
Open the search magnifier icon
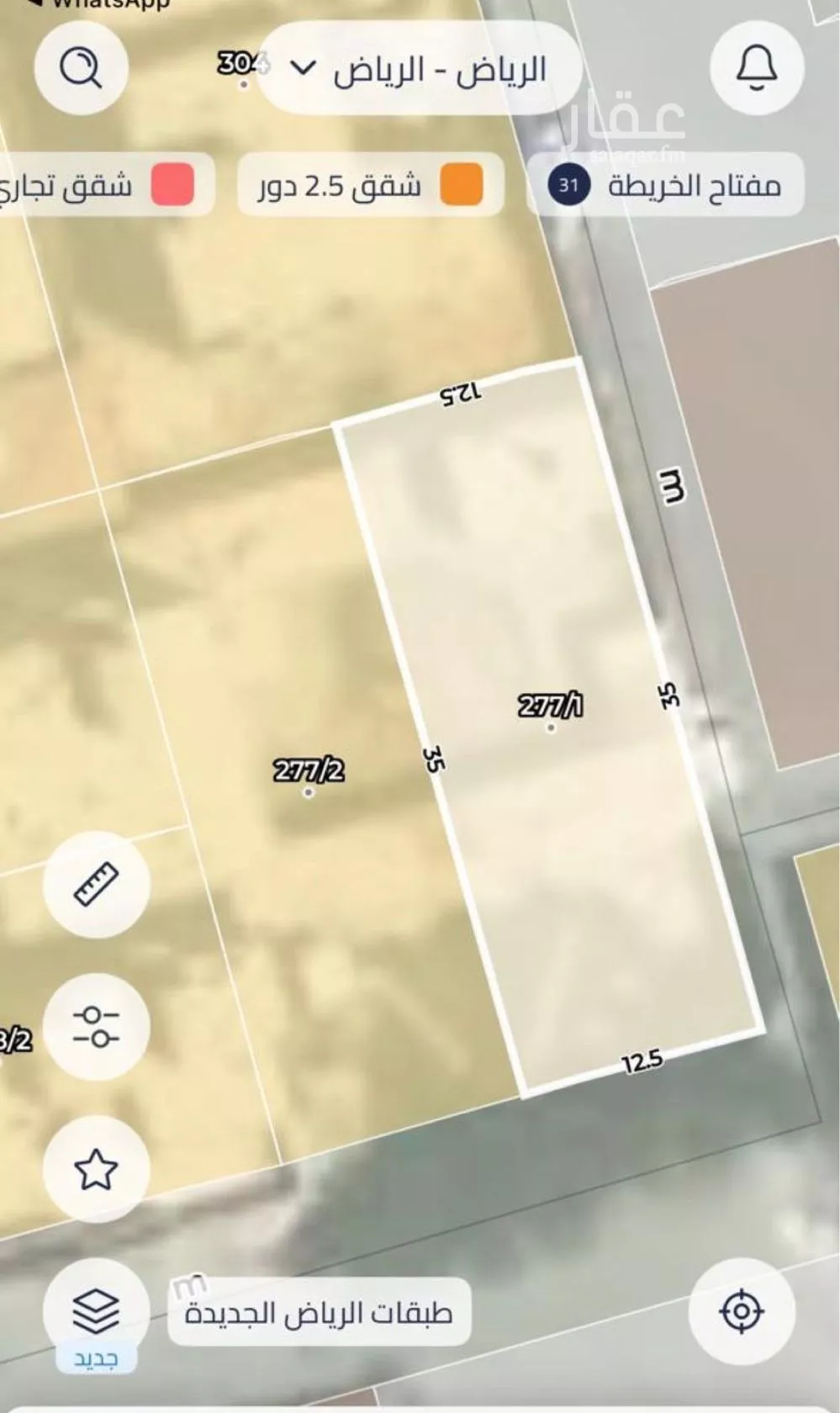[x=81, y=66]
